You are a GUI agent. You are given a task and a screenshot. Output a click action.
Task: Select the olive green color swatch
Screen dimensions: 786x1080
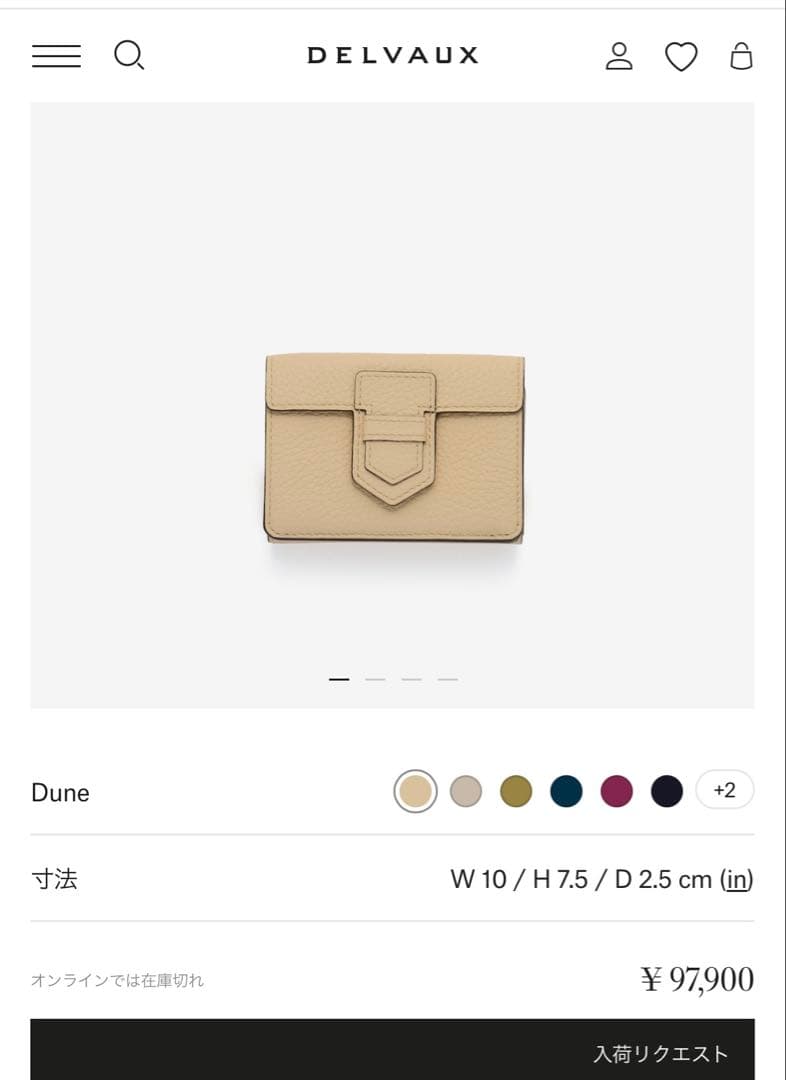coord(516,792)
